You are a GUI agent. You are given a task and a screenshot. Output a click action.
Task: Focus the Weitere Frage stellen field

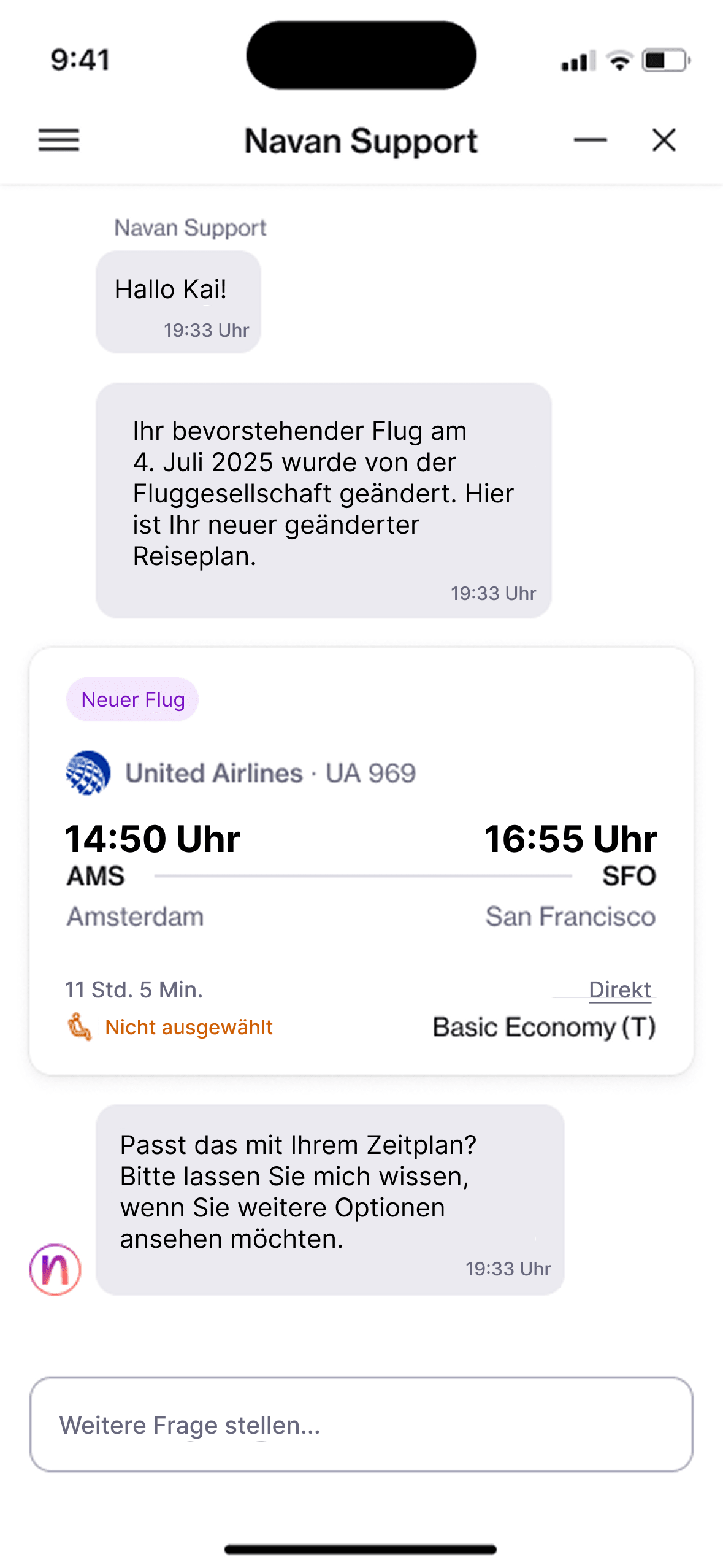361,1424
